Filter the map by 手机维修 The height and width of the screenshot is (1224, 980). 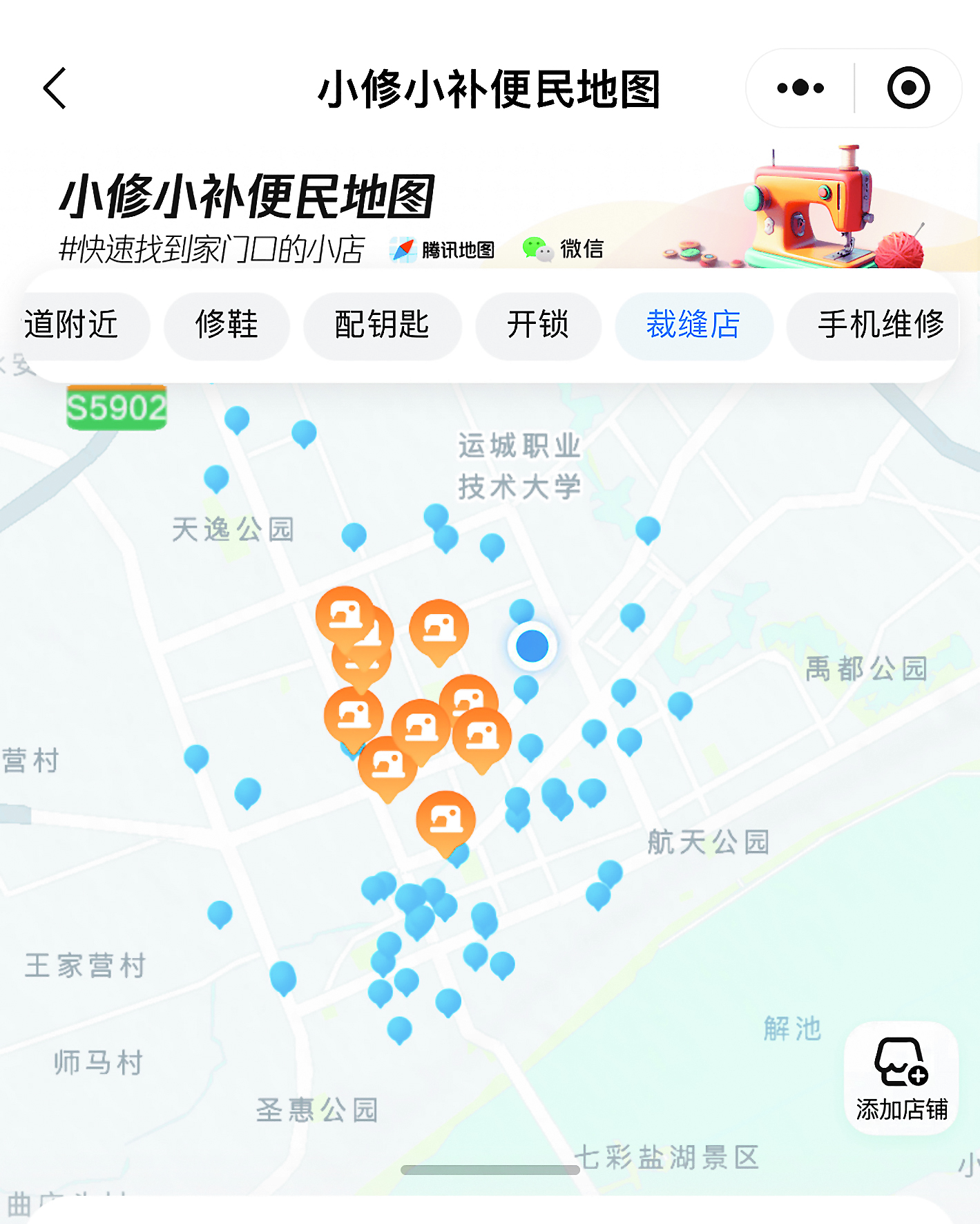880,325
